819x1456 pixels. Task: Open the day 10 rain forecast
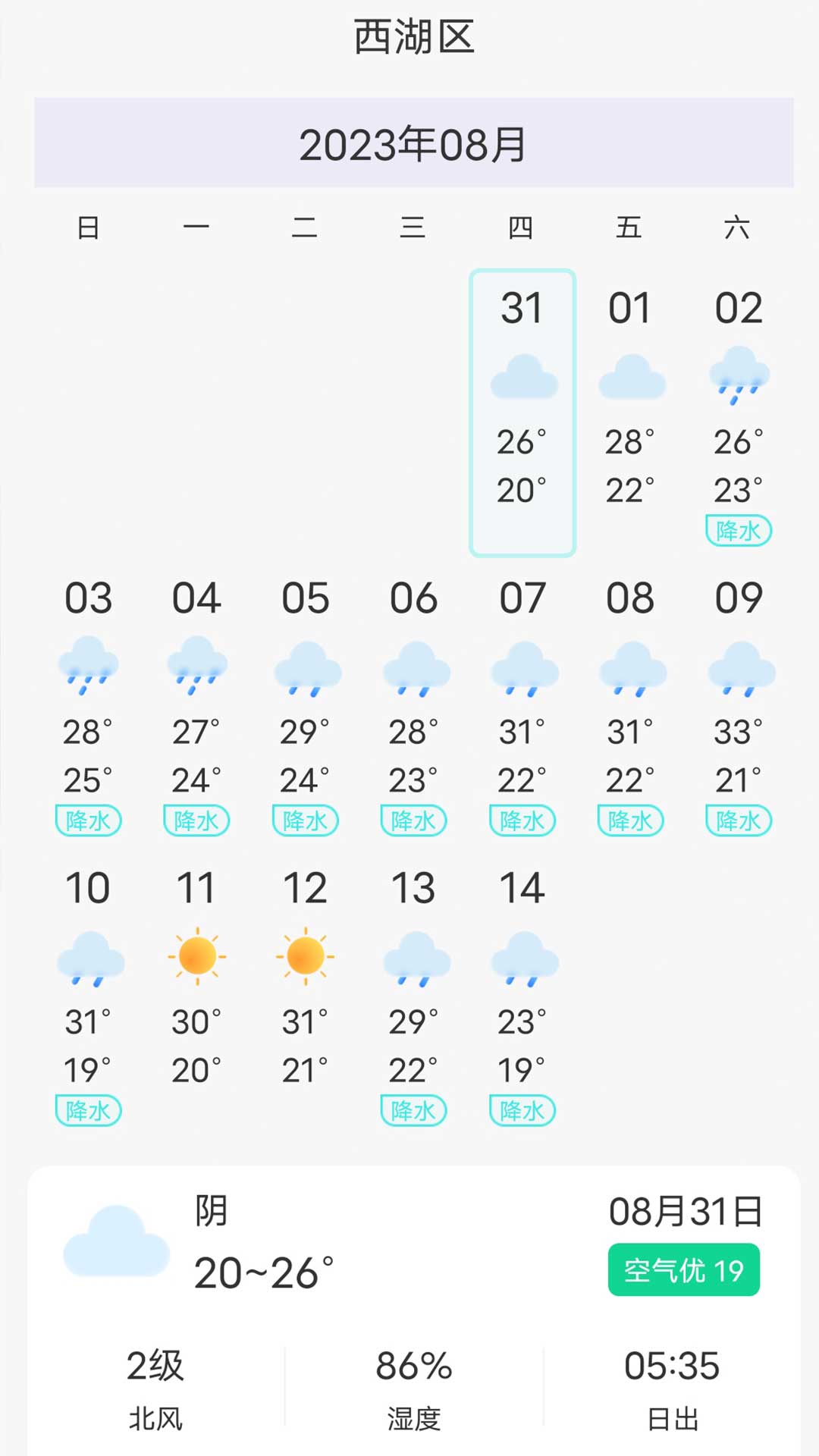coord(89,993)
